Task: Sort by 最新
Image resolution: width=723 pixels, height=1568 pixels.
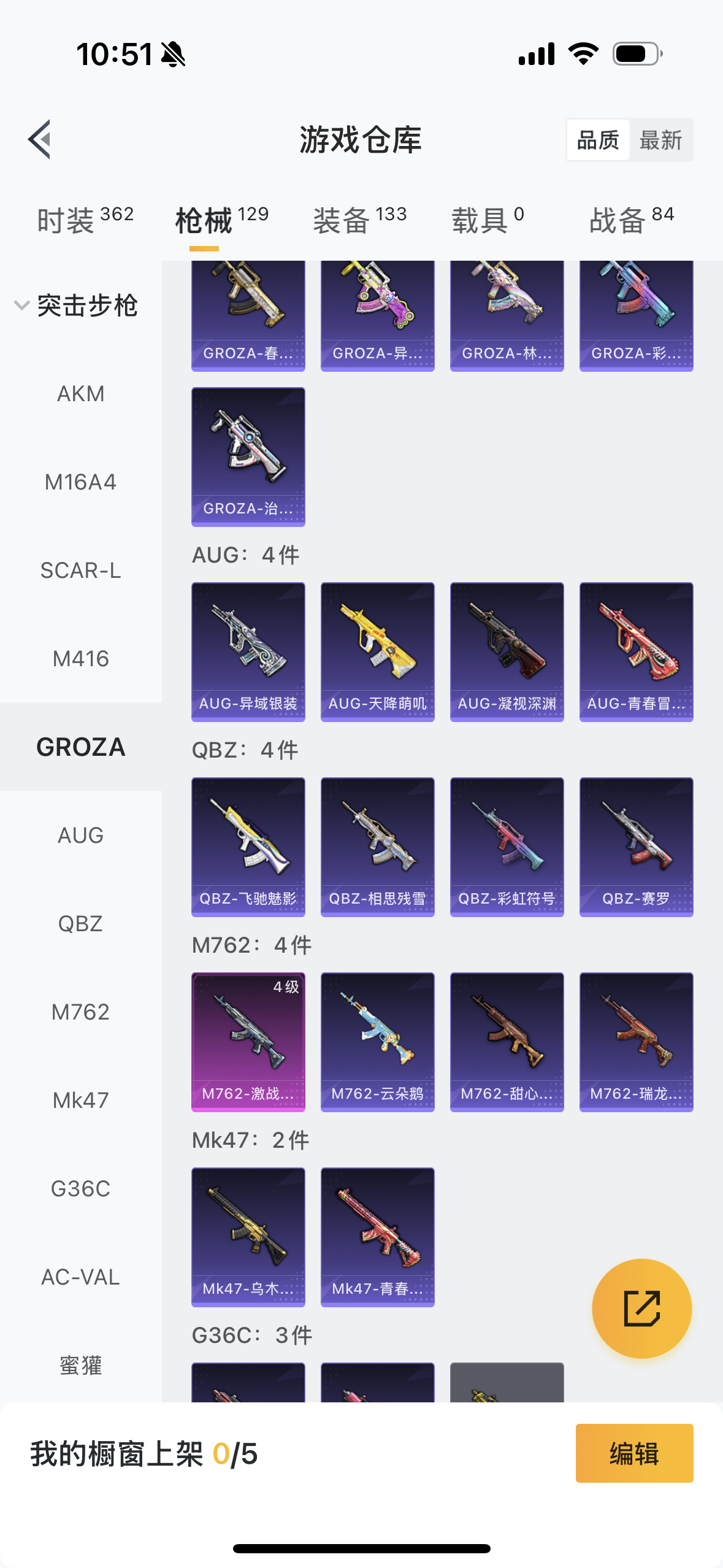Action: click(660, 140)
